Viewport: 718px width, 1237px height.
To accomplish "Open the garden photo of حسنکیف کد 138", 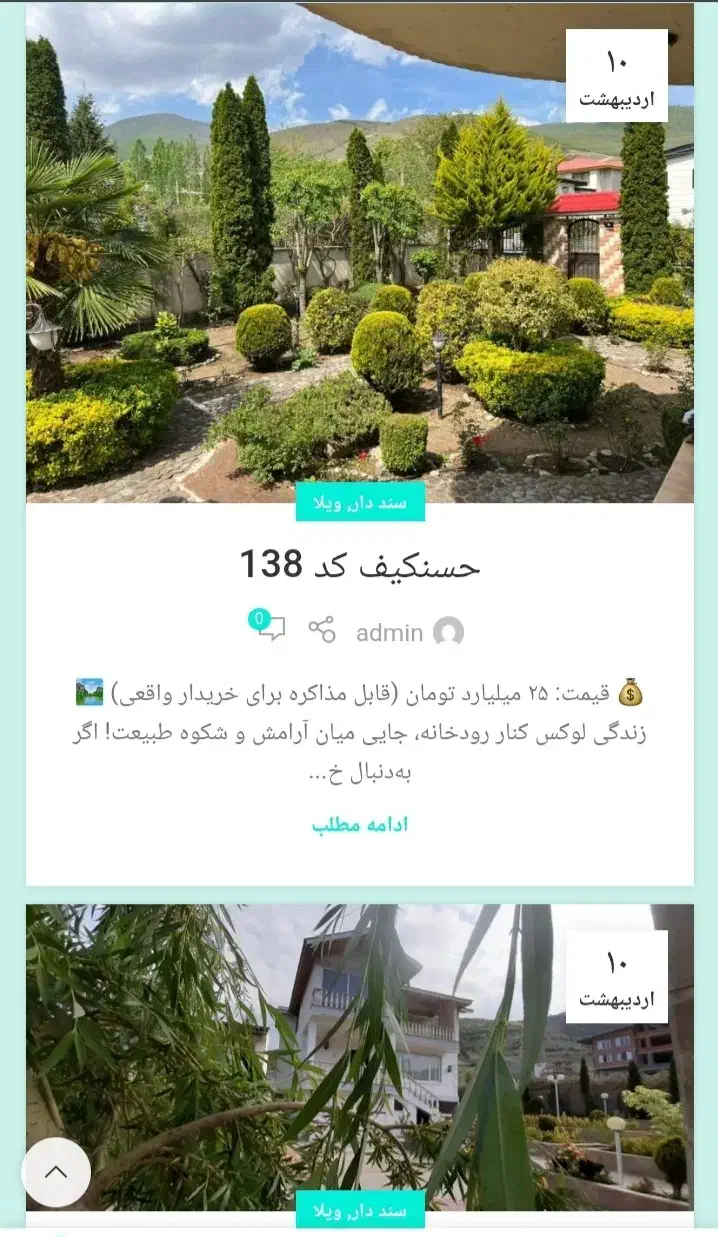I will (360, 280).
